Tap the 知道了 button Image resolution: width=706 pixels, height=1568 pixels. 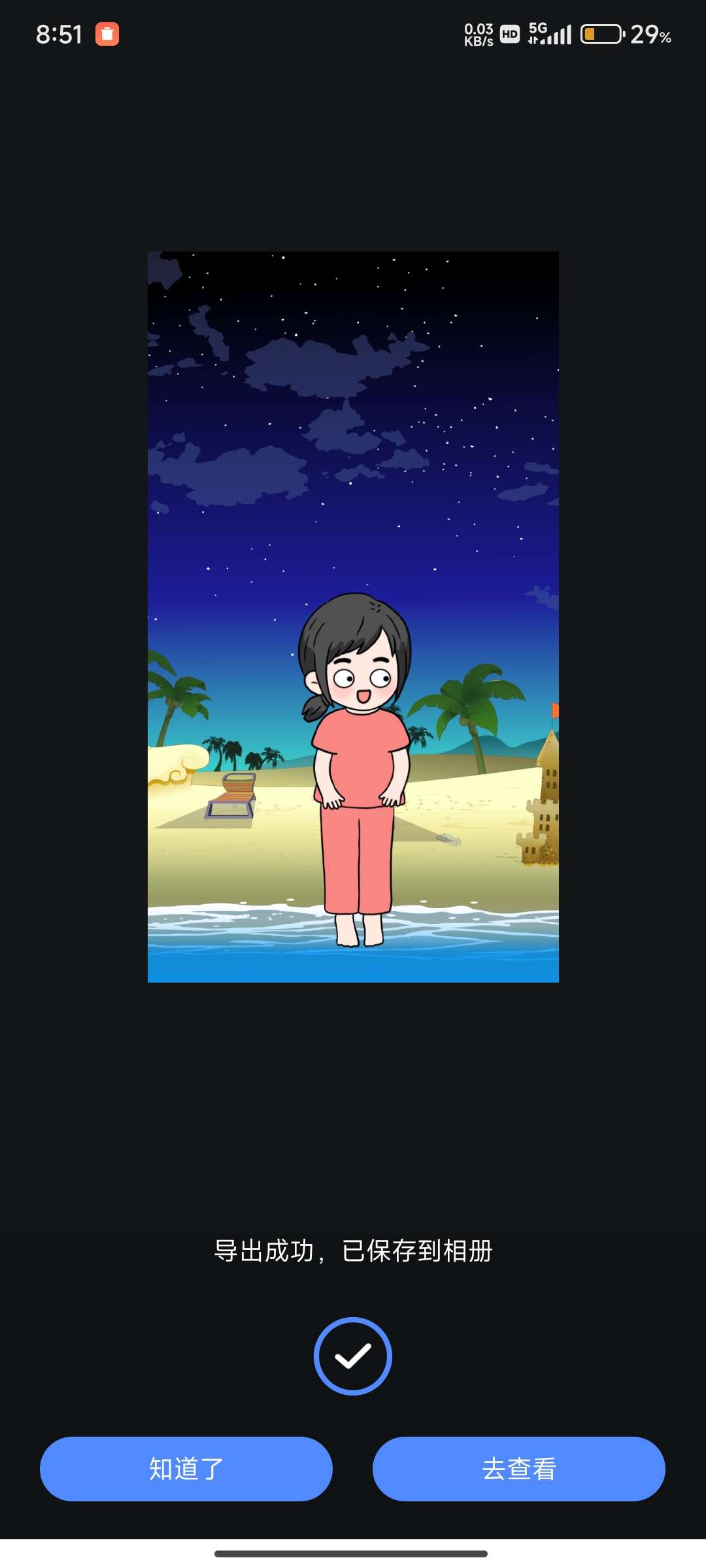186,1469
